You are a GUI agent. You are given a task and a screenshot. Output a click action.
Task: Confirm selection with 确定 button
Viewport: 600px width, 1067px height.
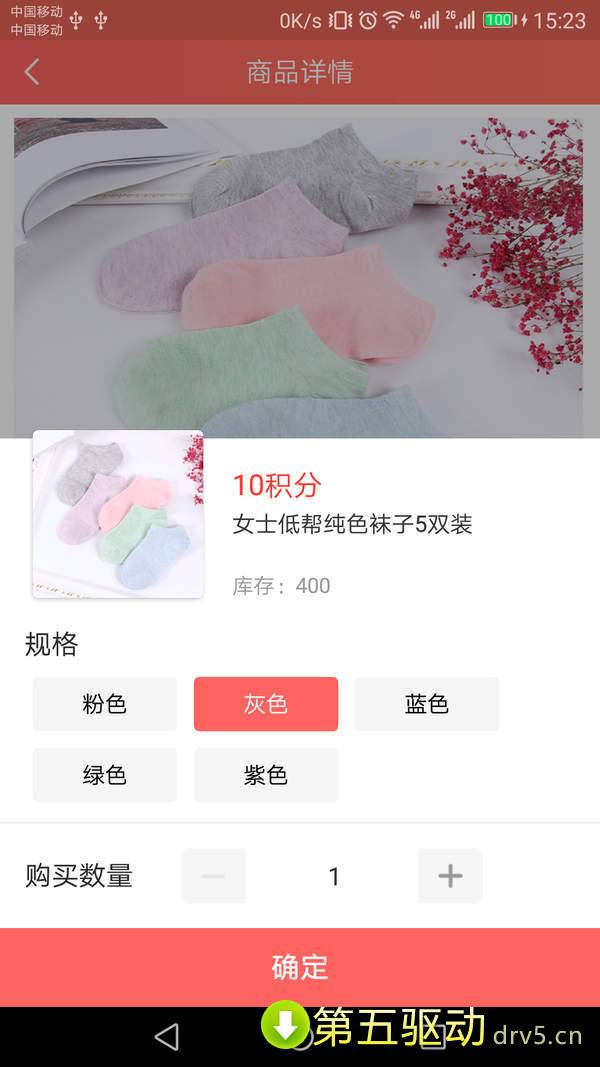(300, 967)
